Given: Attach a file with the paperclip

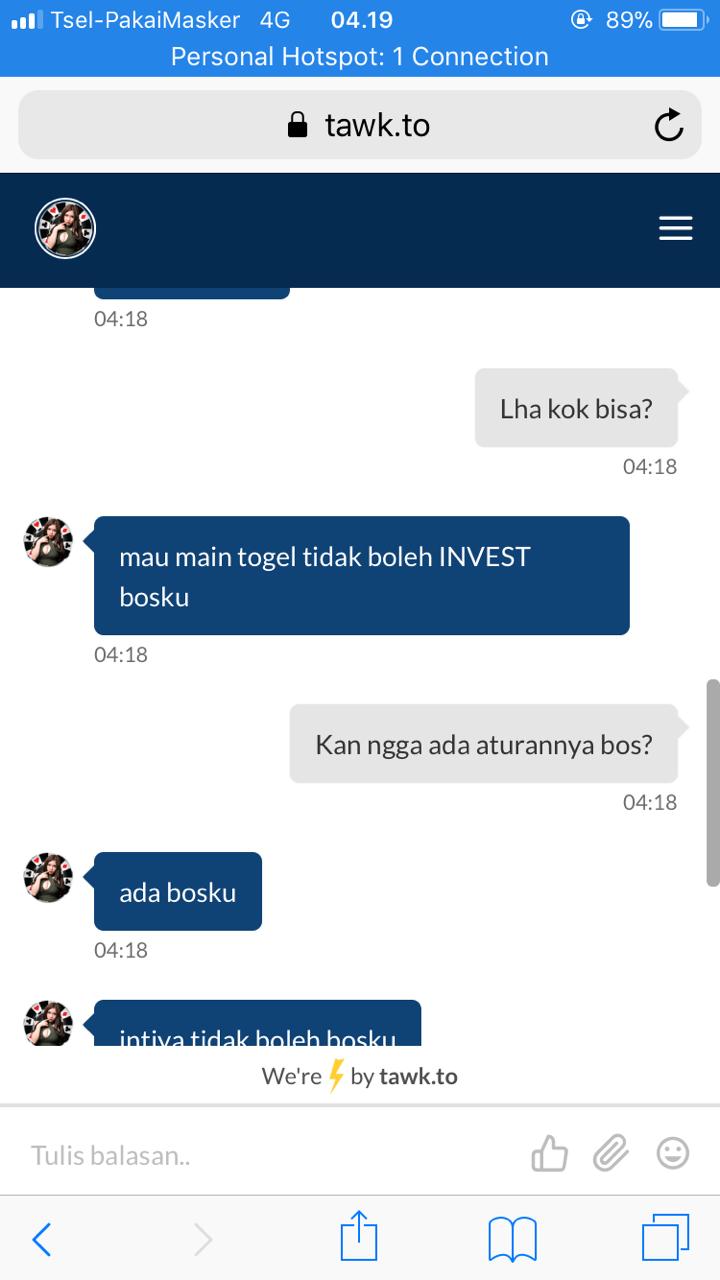Looking at the screenshot, I should pos(611,1154).
